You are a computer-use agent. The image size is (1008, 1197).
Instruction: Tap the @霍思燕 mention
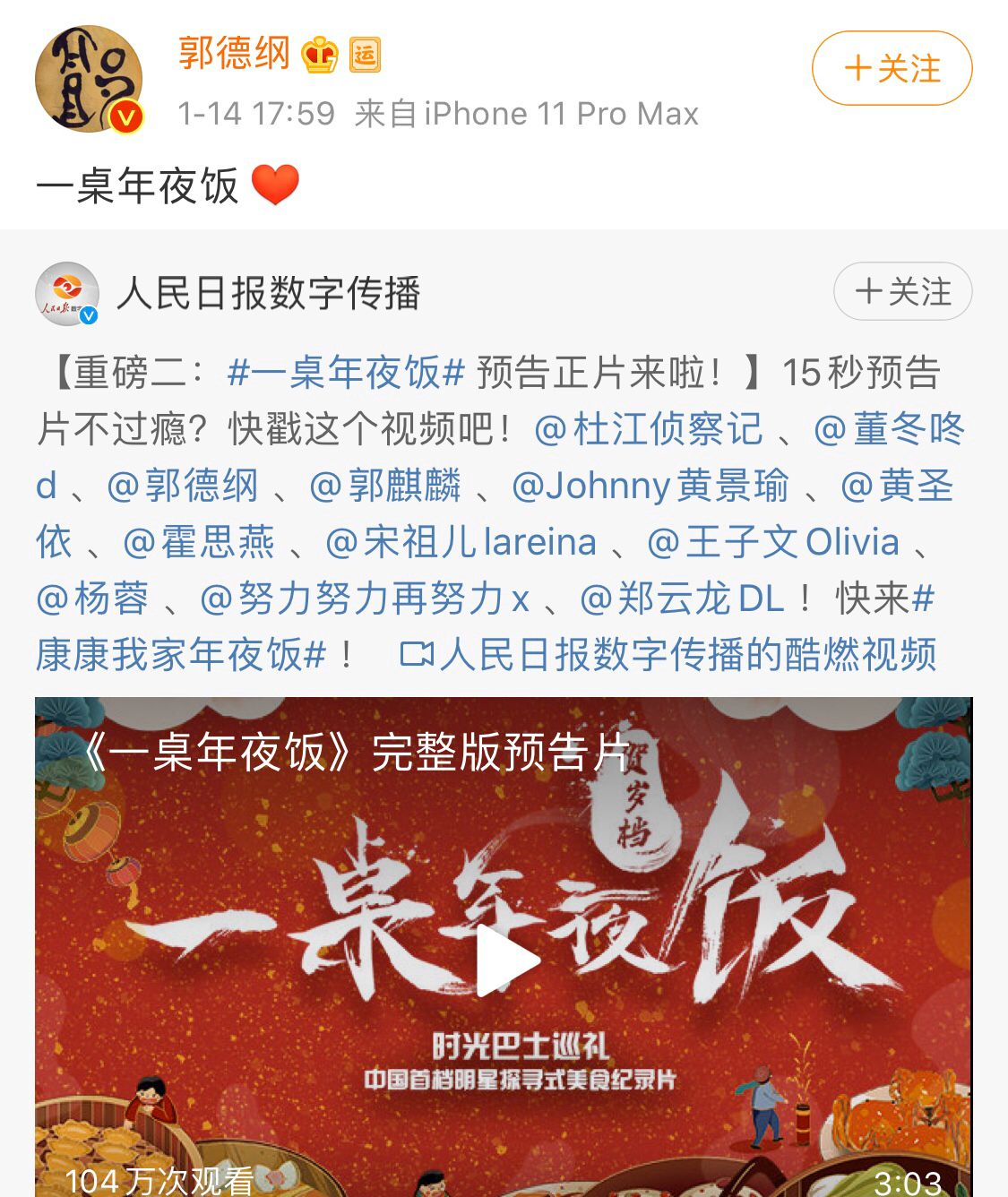point(199,542)
